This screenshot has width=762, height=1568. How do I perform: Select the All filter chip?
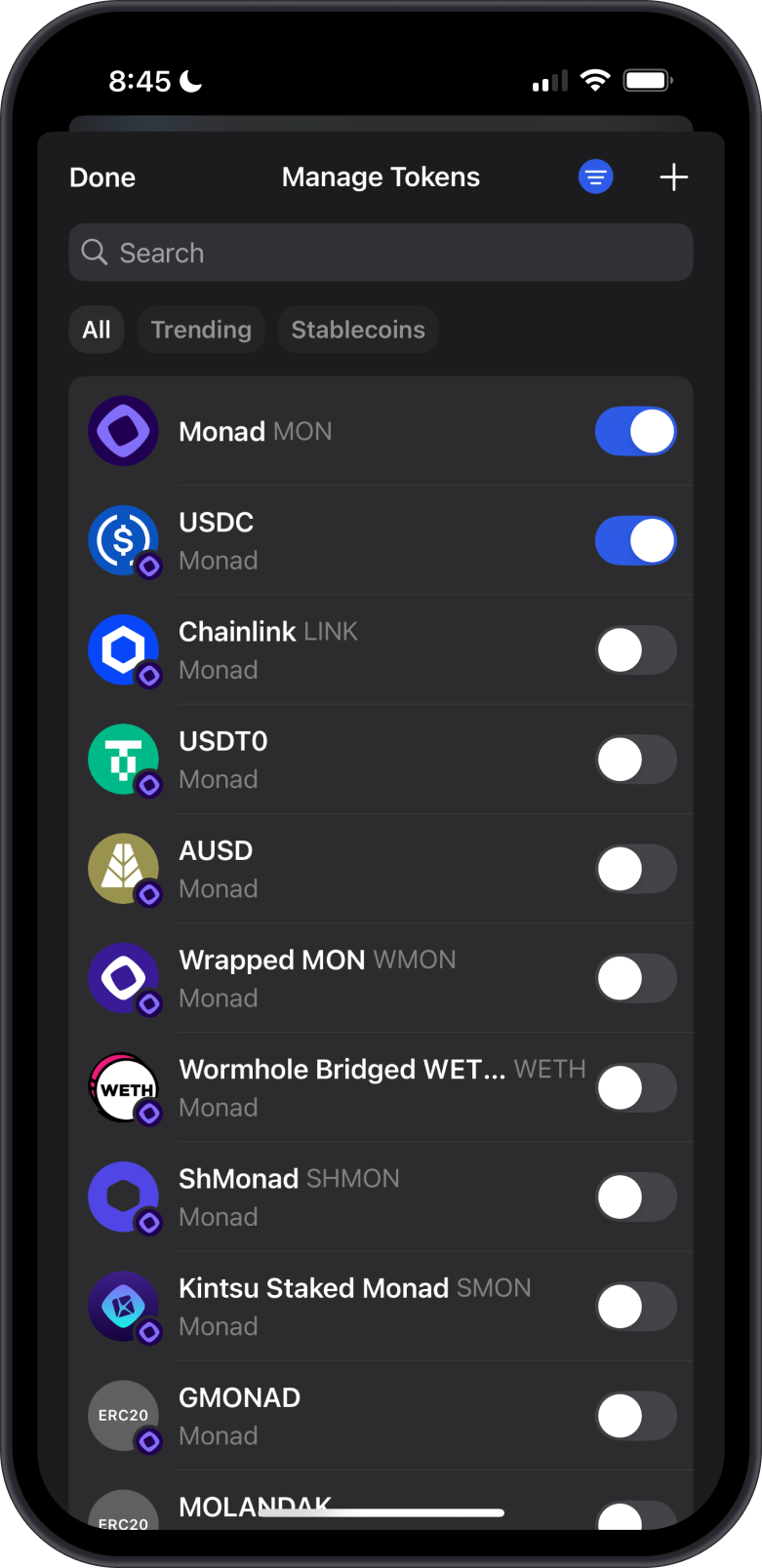click(96, 329)
